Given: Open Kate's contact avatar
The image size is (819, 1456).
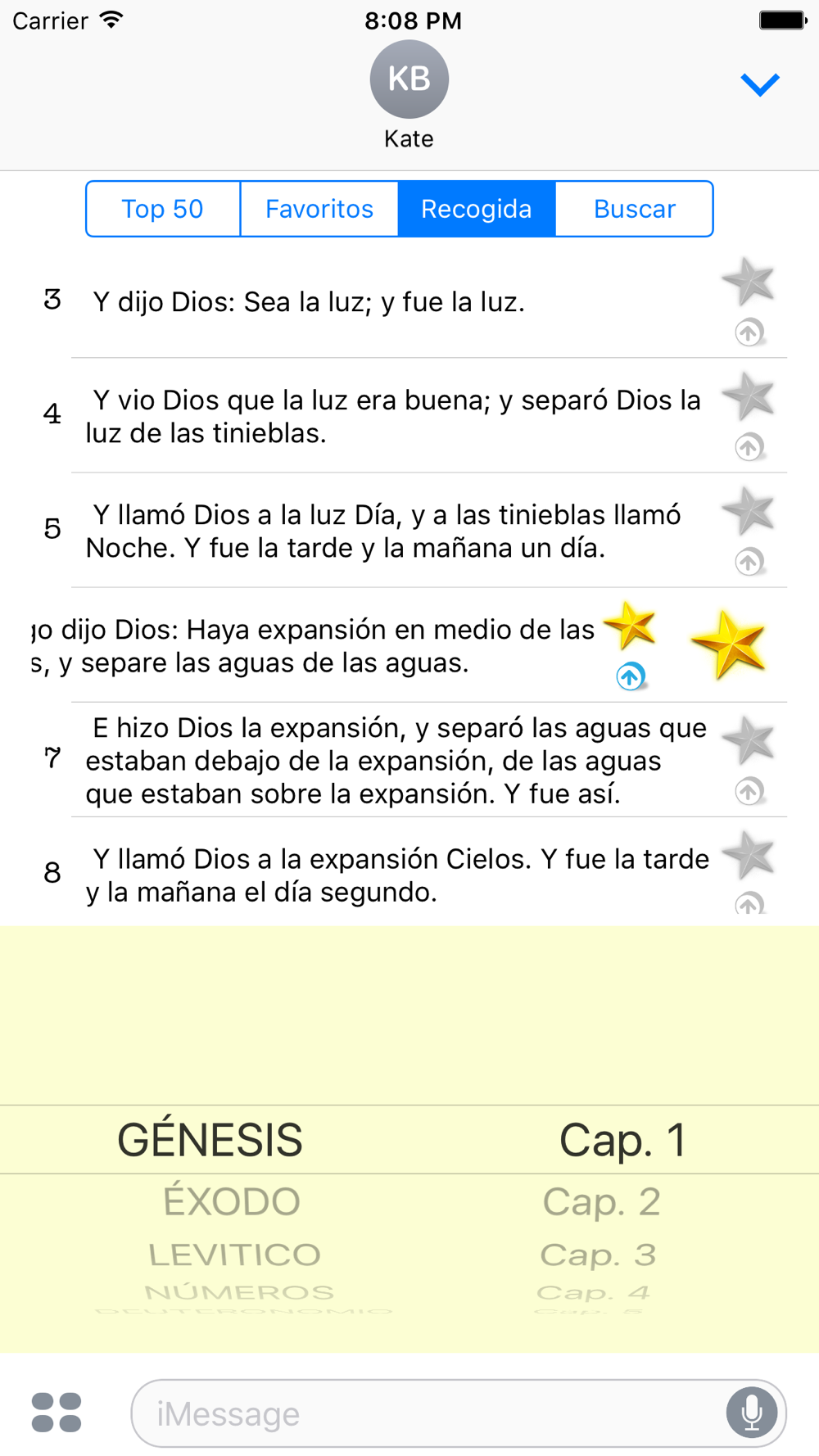Looking at the screenshot, I should 409,79.
